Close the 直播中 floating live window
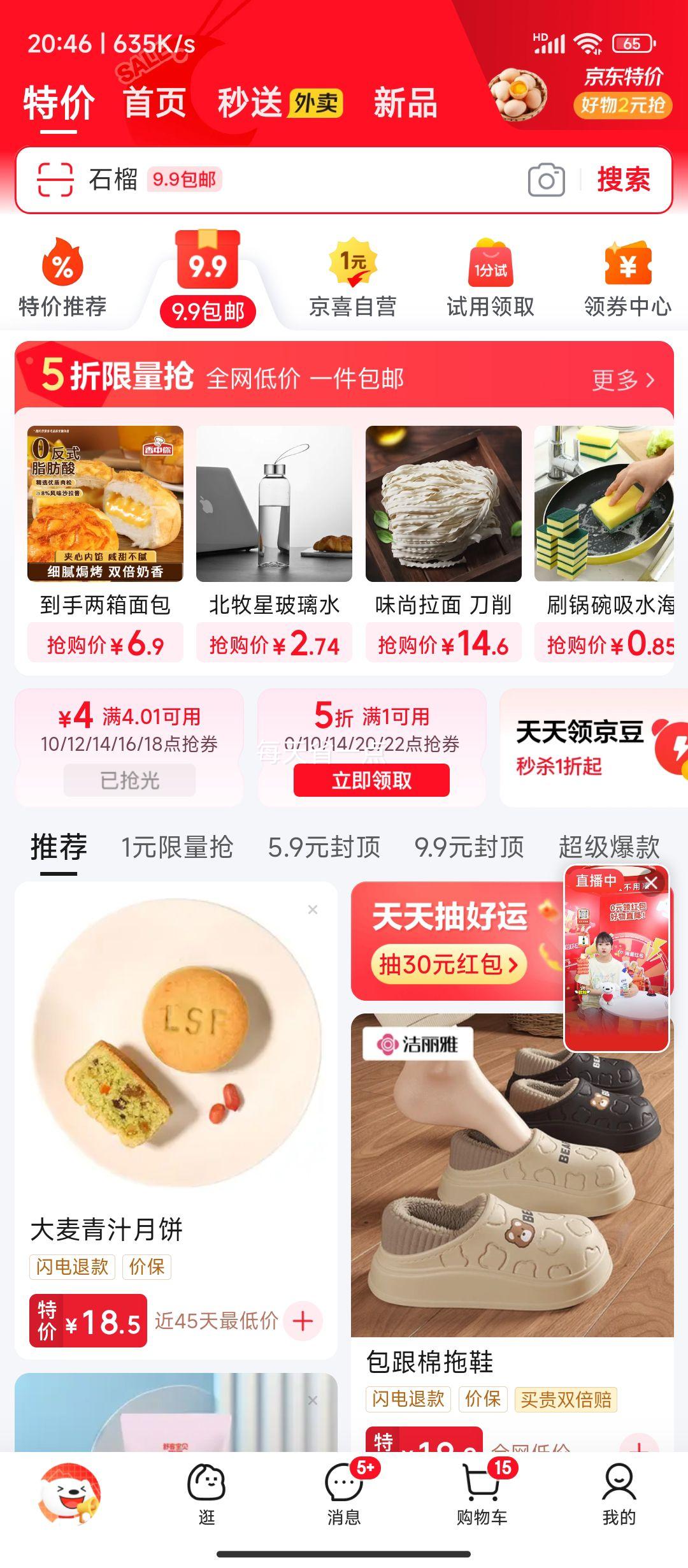 coord(651,883)
